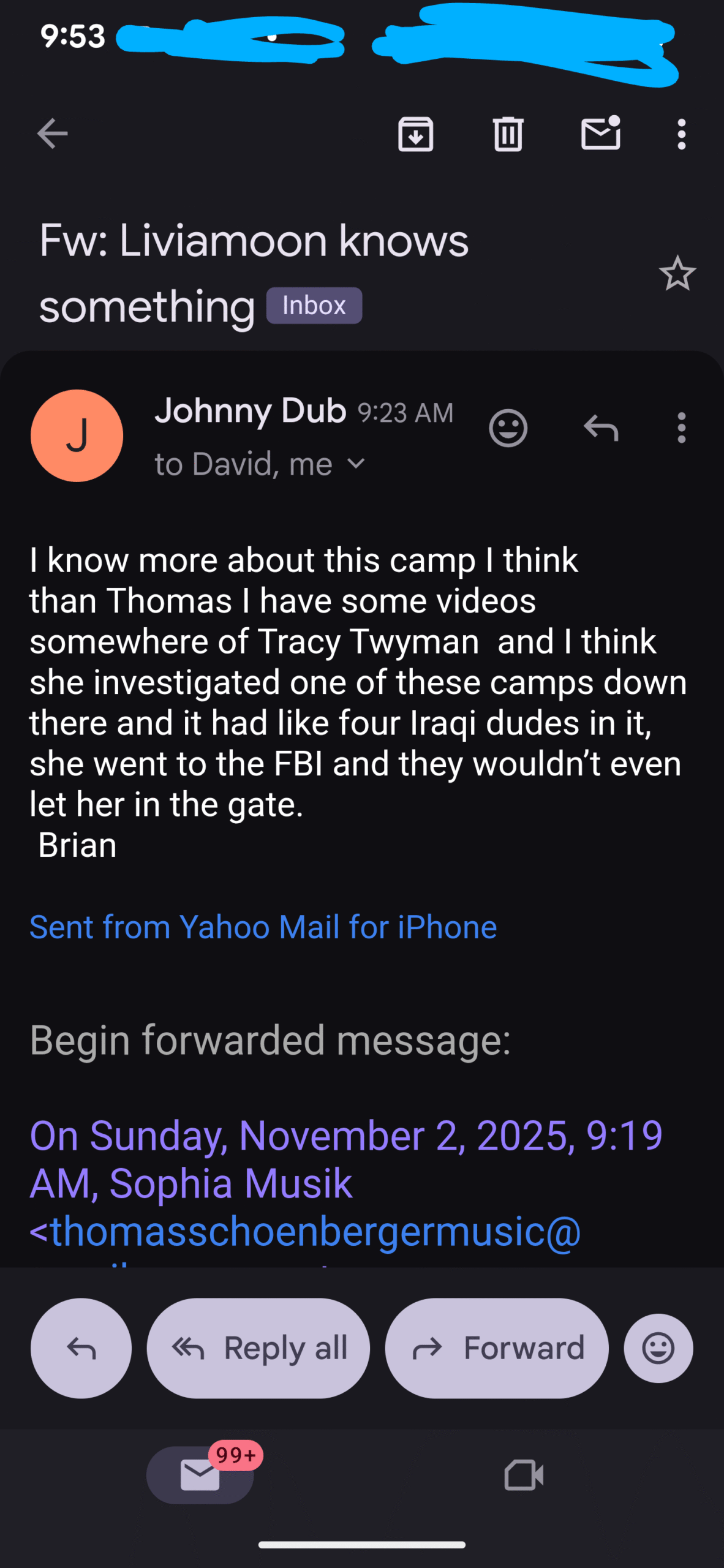Tap the Inbox label chip

pyautogui.click(x=314, y=306)
